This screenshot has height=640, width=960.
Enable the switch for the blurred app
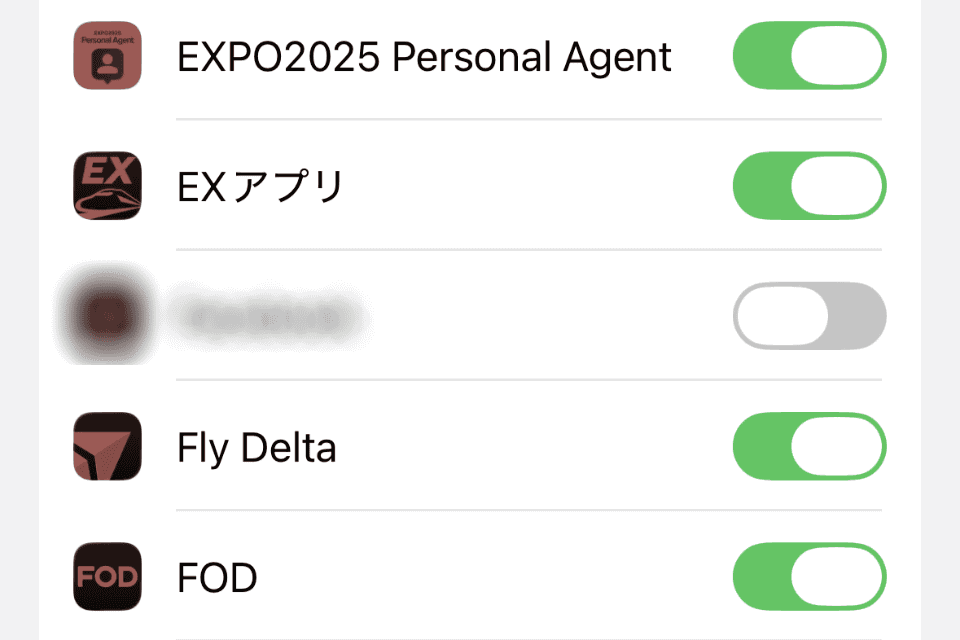click(809, 316)
